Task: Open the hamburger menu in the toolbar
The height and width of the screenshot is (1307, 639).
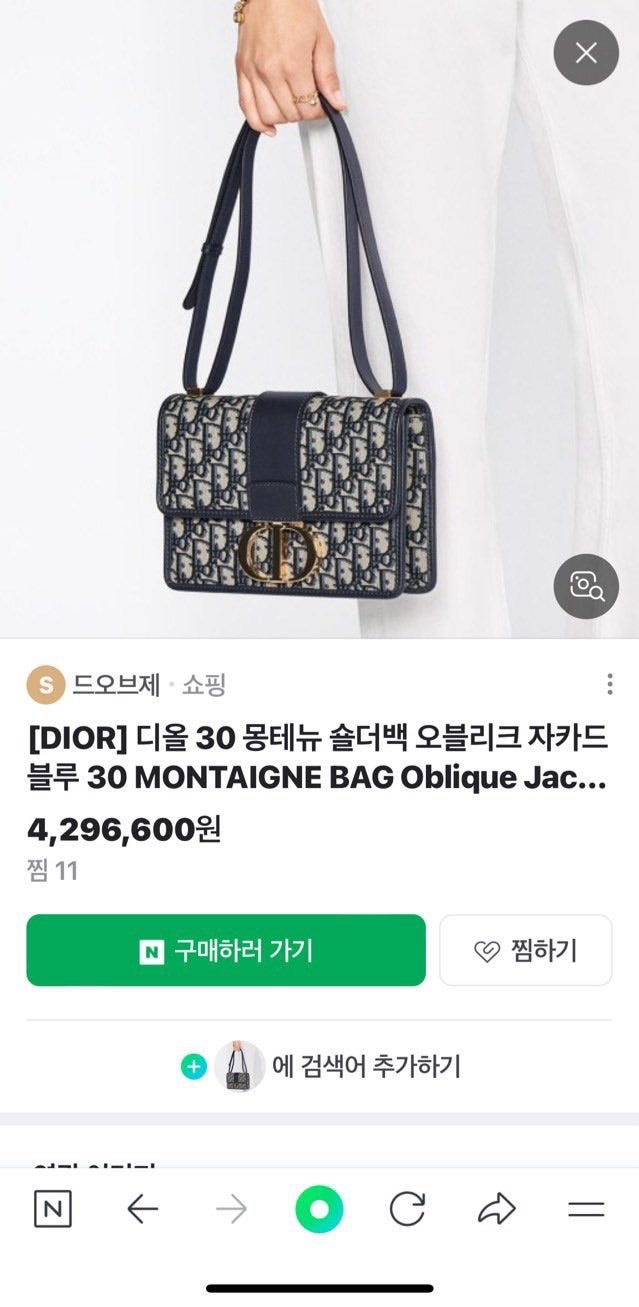Action: click(586, 1210)
